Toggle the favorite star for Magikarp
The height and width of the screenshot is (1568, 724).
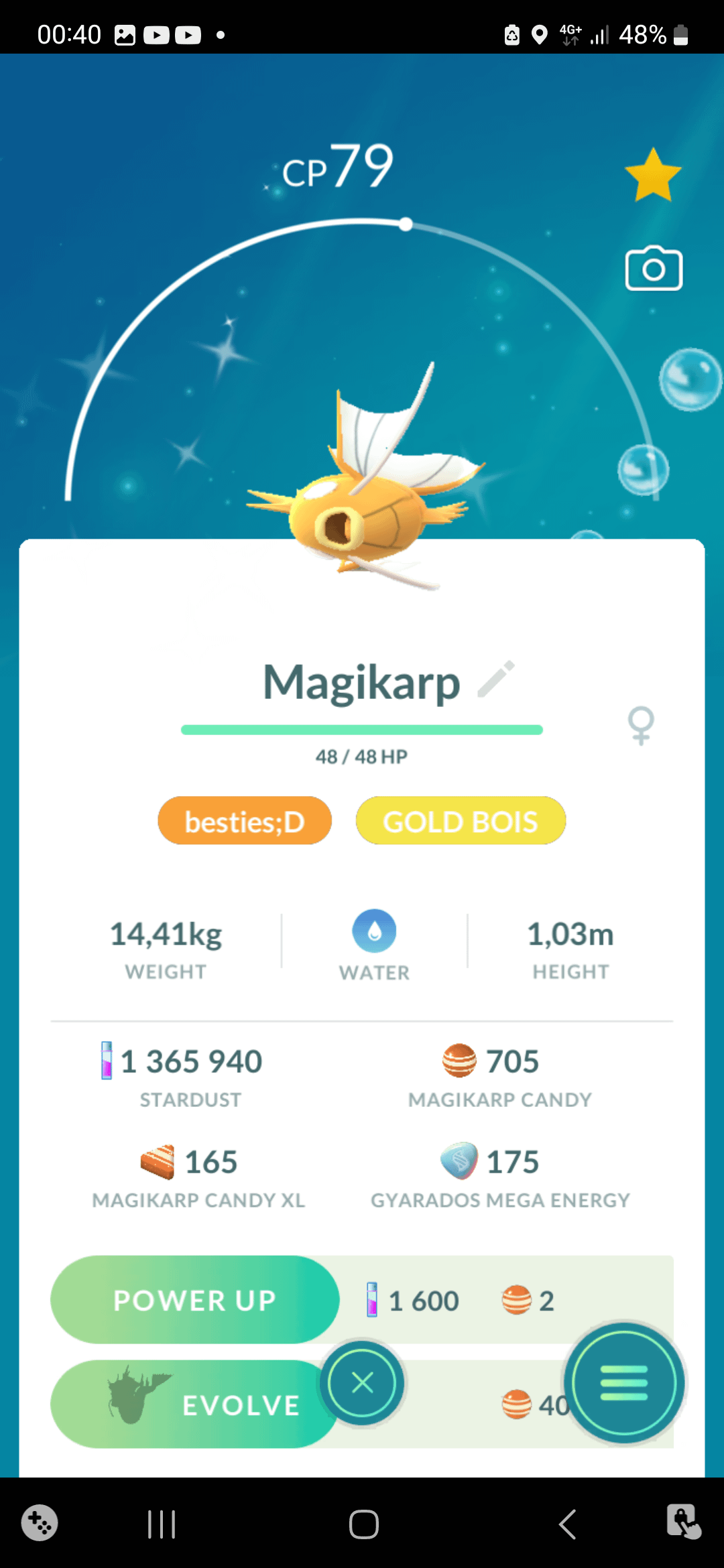(x=653, y=176)
